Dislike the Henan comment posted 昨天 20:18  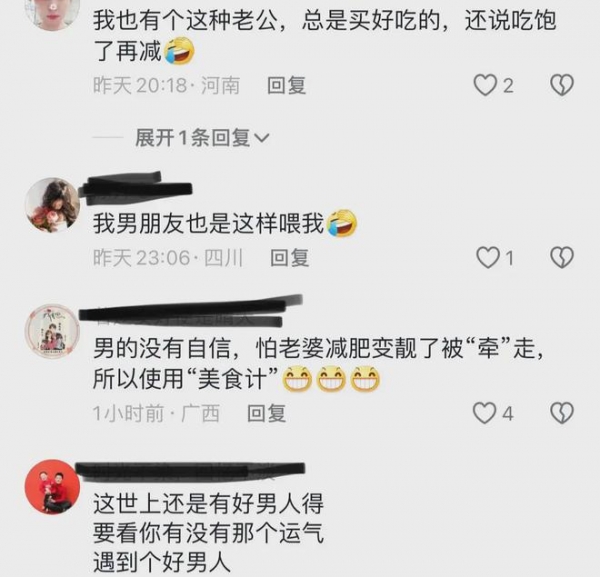pos(563,86)
